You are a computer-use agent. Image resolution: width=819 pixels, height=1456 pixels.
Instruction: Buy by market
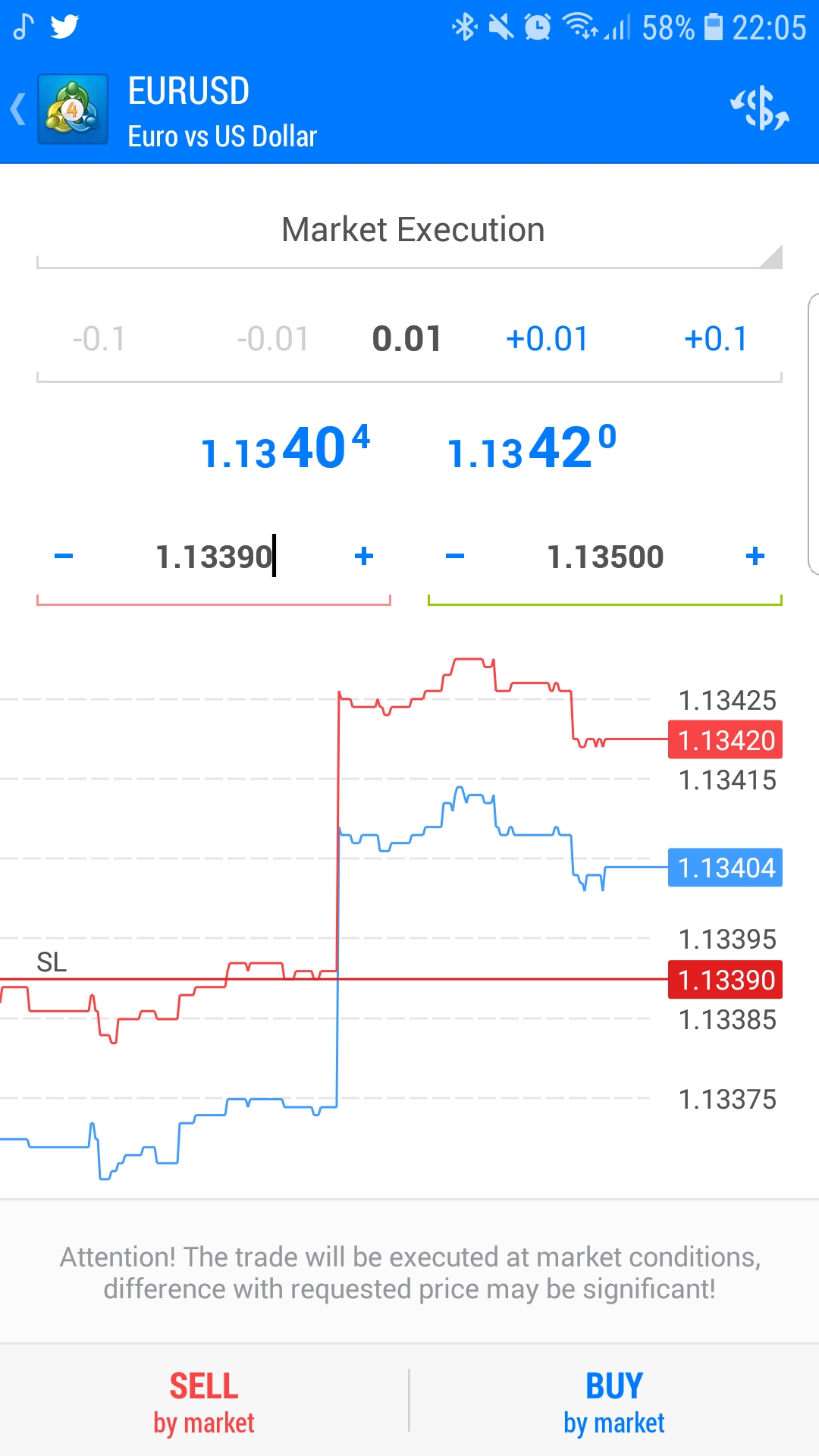pyautogui.click(x=614, y=1401)
